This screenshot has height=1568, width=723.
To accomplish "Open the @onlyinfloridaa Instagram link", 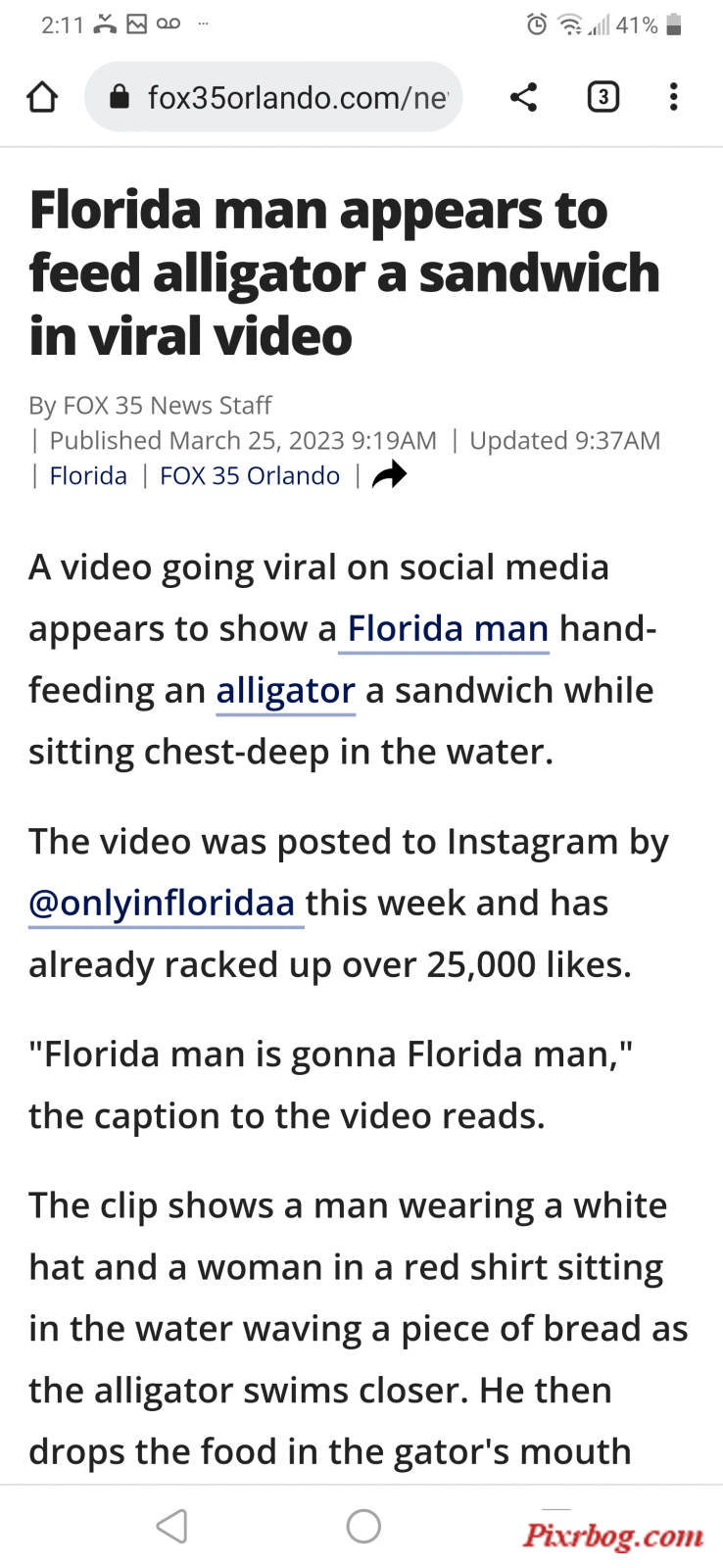I will (x=162, y=904).
